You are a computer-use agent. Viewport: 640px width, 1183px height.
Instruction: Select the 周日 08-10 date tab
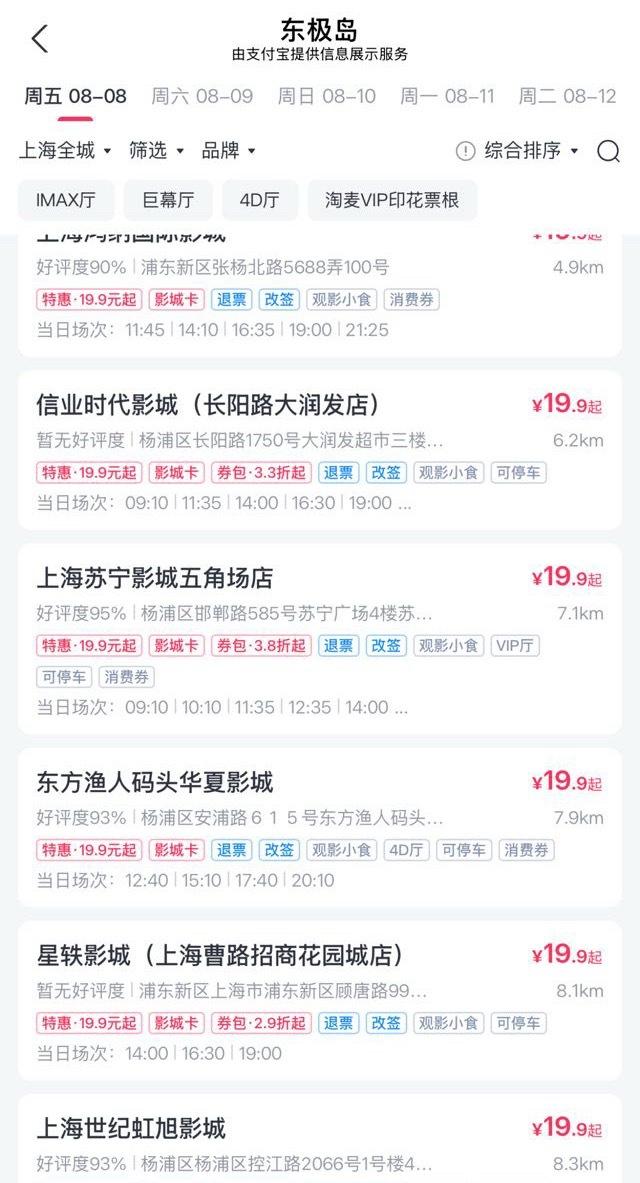click(326, 97)
